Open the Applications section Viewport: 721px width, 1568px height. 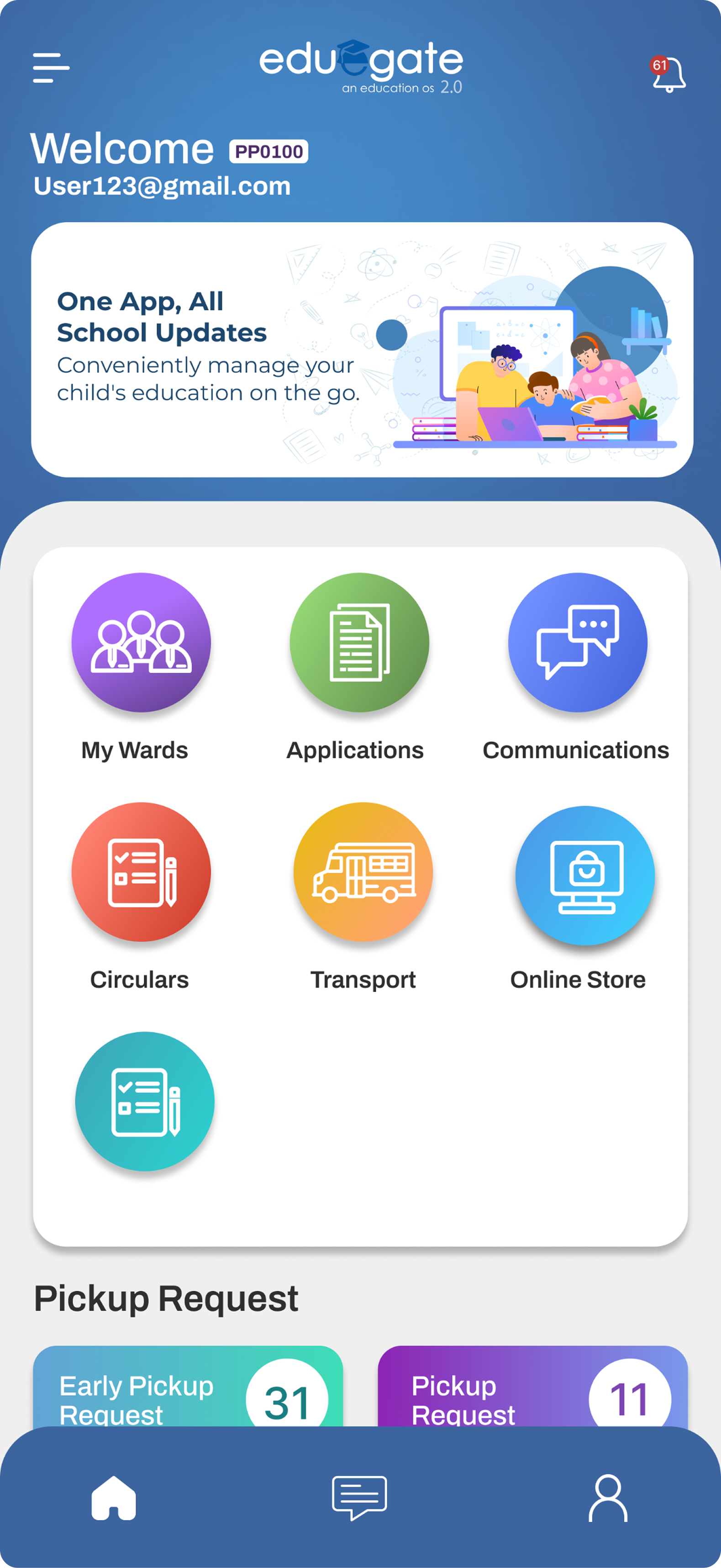tap(359, 643)
